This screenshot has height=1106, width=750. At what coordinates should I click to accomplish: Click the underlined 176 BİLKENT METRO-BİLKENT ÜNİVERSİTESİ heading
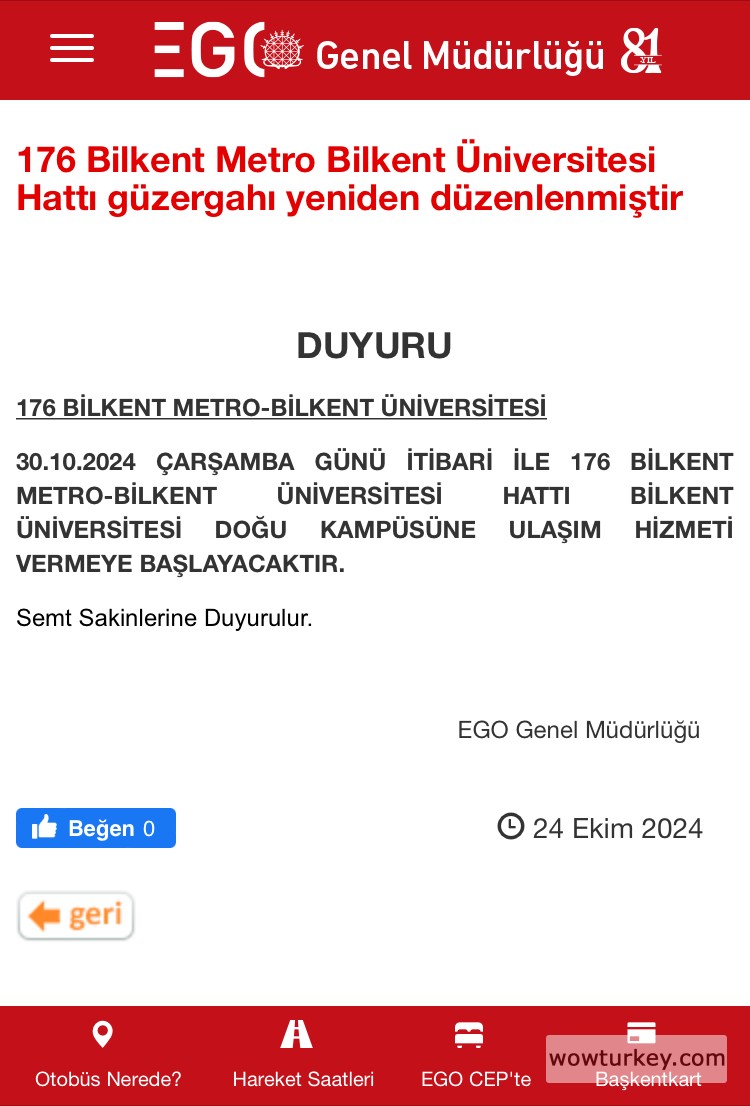pos(281,408)
